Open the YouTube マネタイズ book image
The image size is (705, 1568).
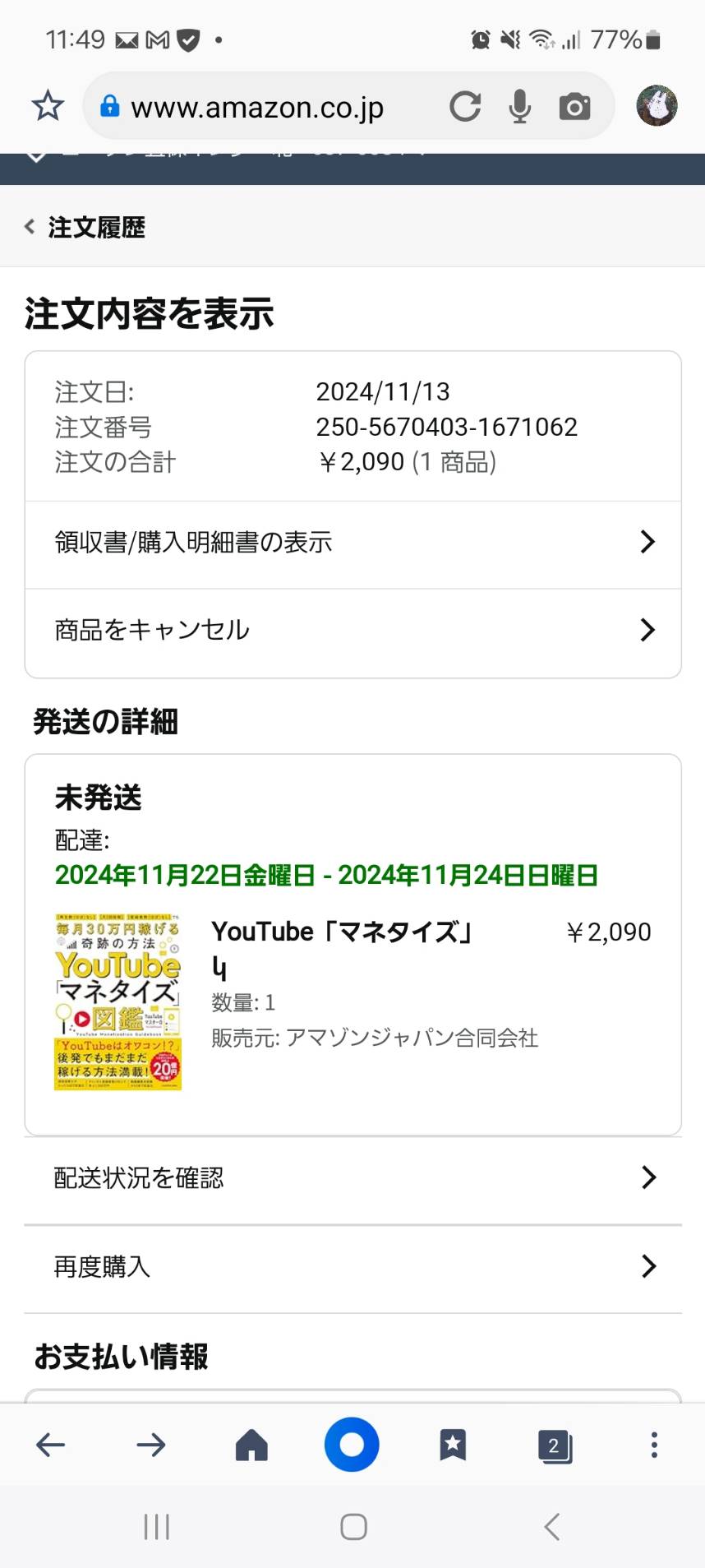pyautogui.click(x=117, y=1001)
